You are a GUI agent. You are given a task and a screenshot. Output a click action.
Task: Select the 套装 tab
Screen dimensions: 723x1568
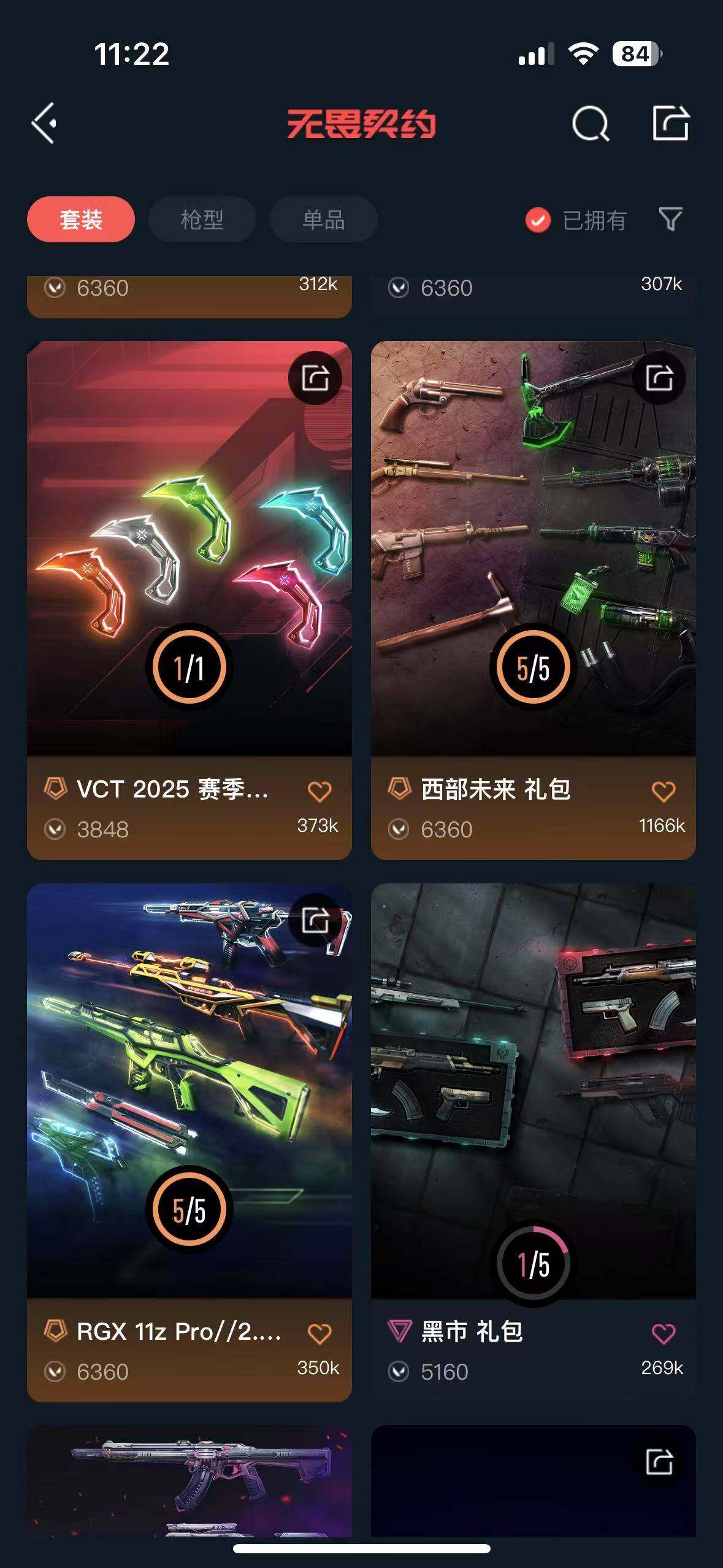click(81, 220)
